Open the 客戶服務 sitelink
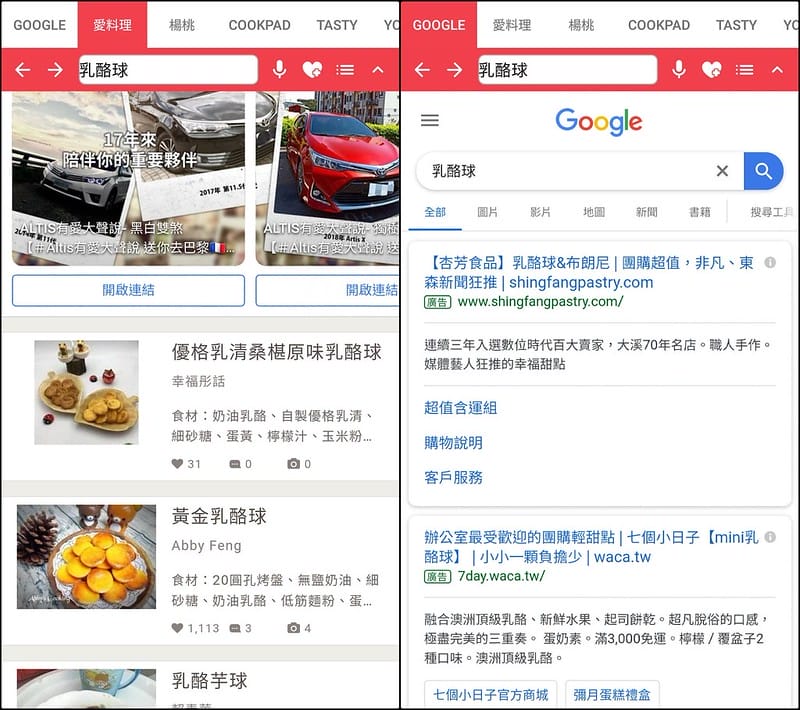Viewport: 800px width, 710px height. (453, 477)
